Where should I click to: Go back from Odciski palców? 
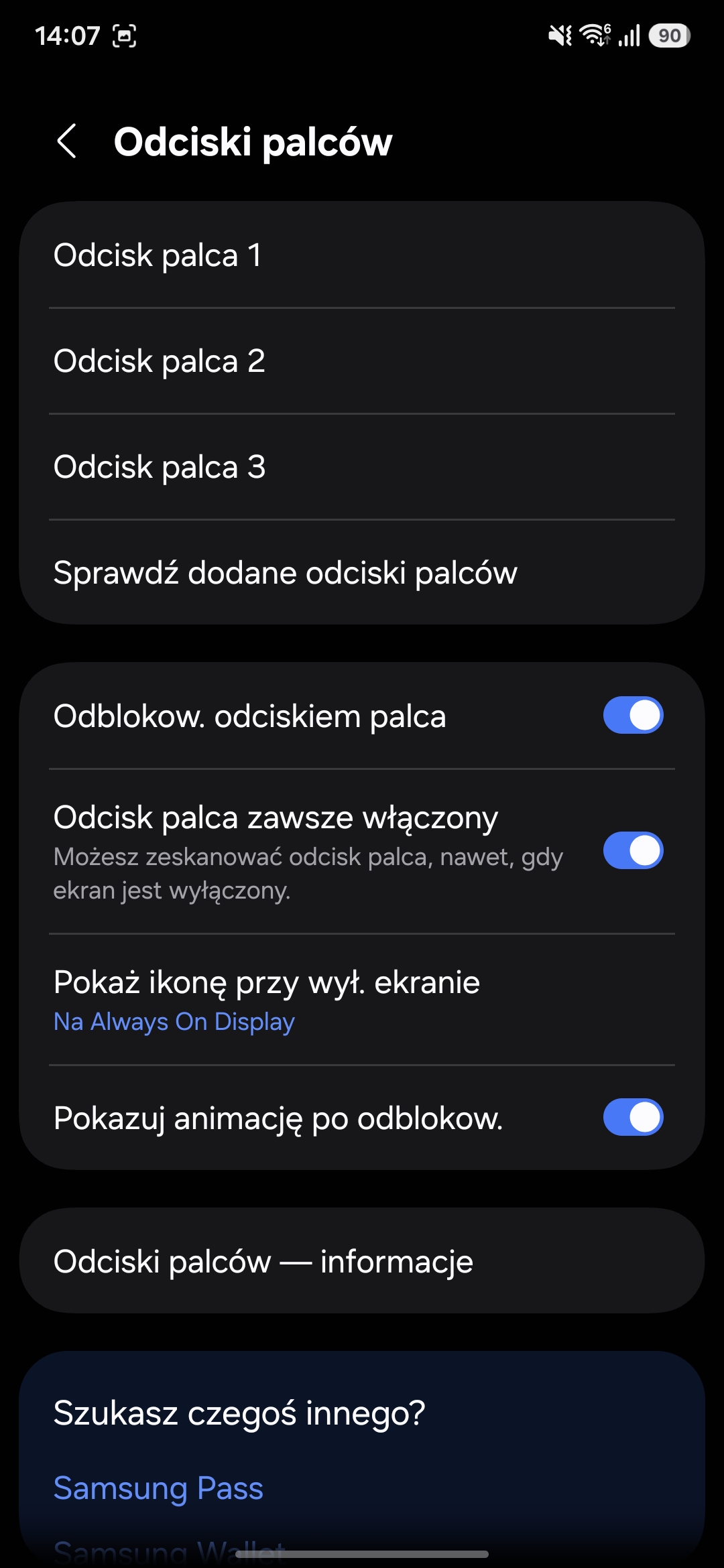coord(66,141)
